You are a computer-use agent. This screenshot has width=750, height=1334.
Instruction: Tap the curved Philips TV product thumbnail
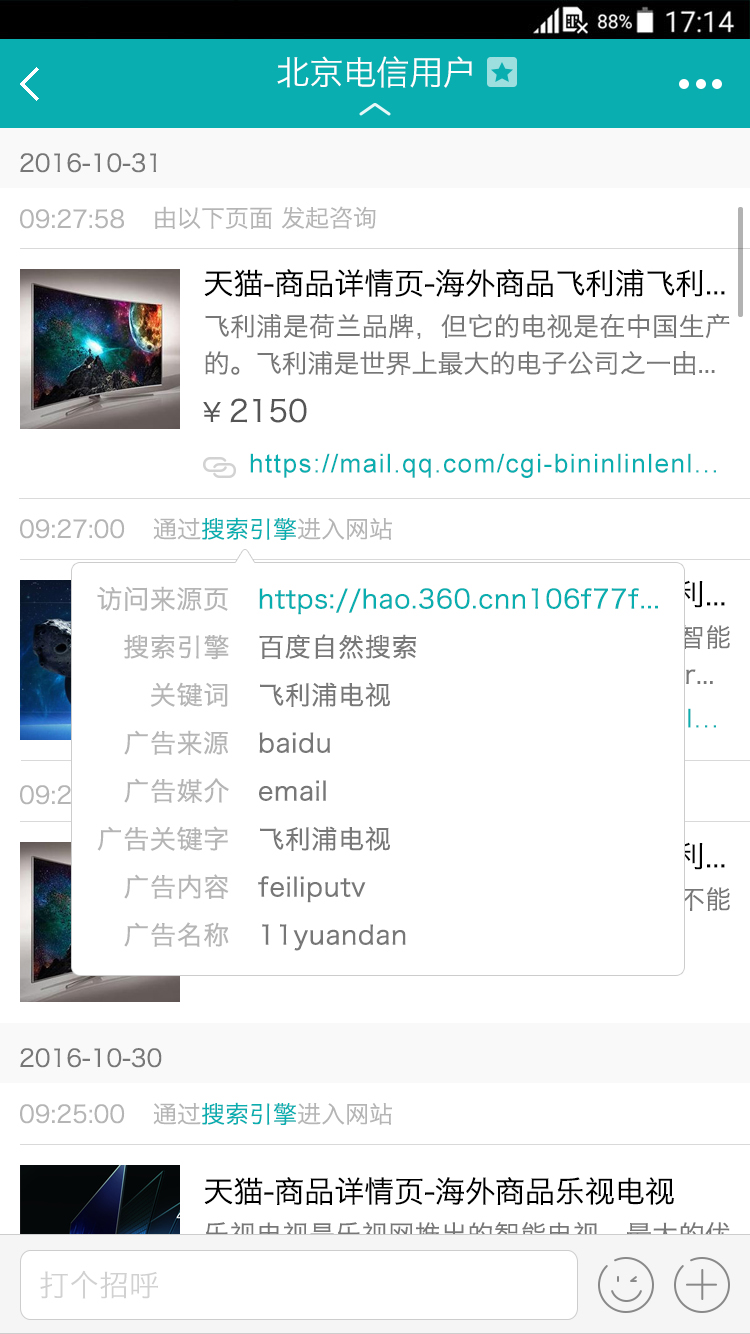(99, 348)
